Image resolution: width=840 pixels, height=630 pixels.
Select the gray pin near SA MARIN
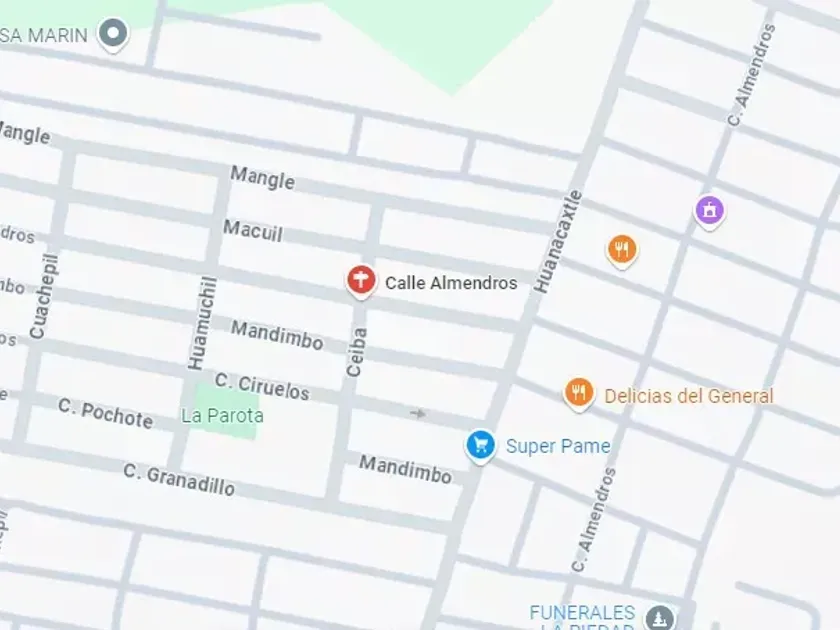coord(113,34)
